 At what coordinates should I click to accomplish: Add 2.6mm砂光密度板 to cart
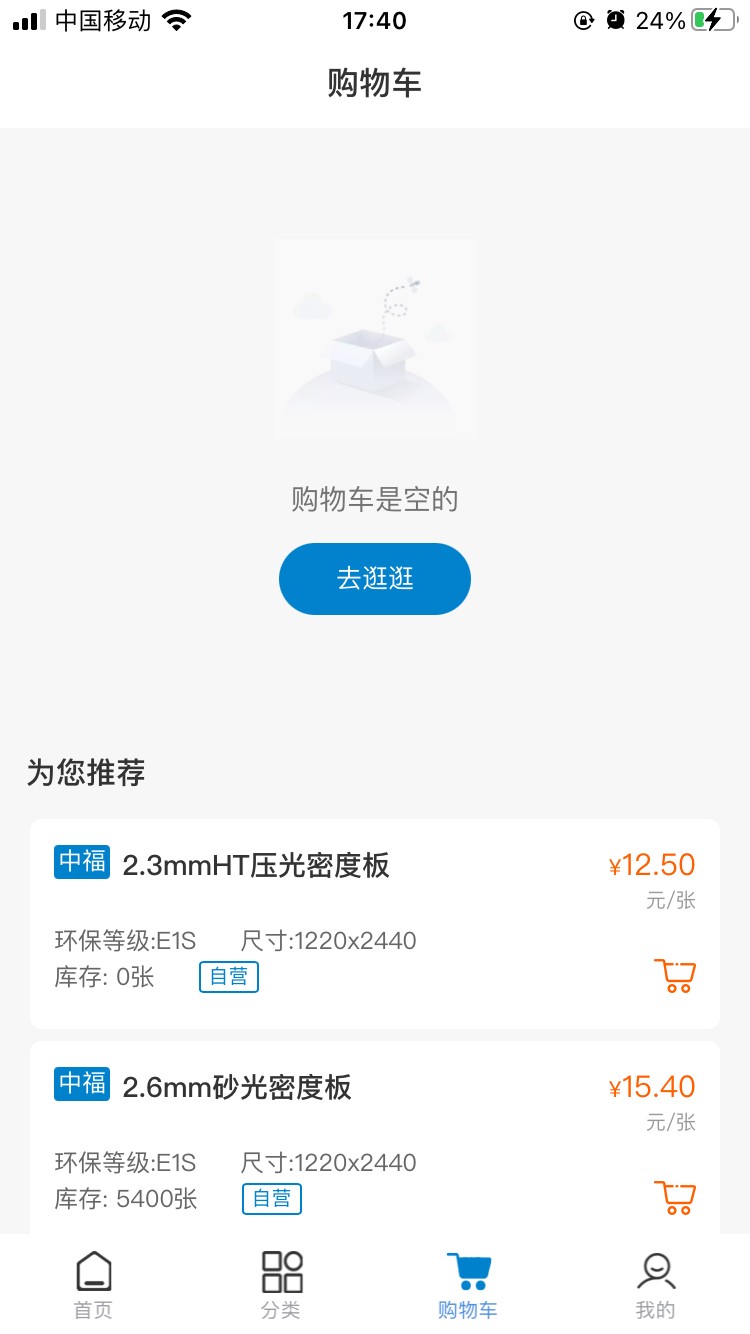point(675,1197)
